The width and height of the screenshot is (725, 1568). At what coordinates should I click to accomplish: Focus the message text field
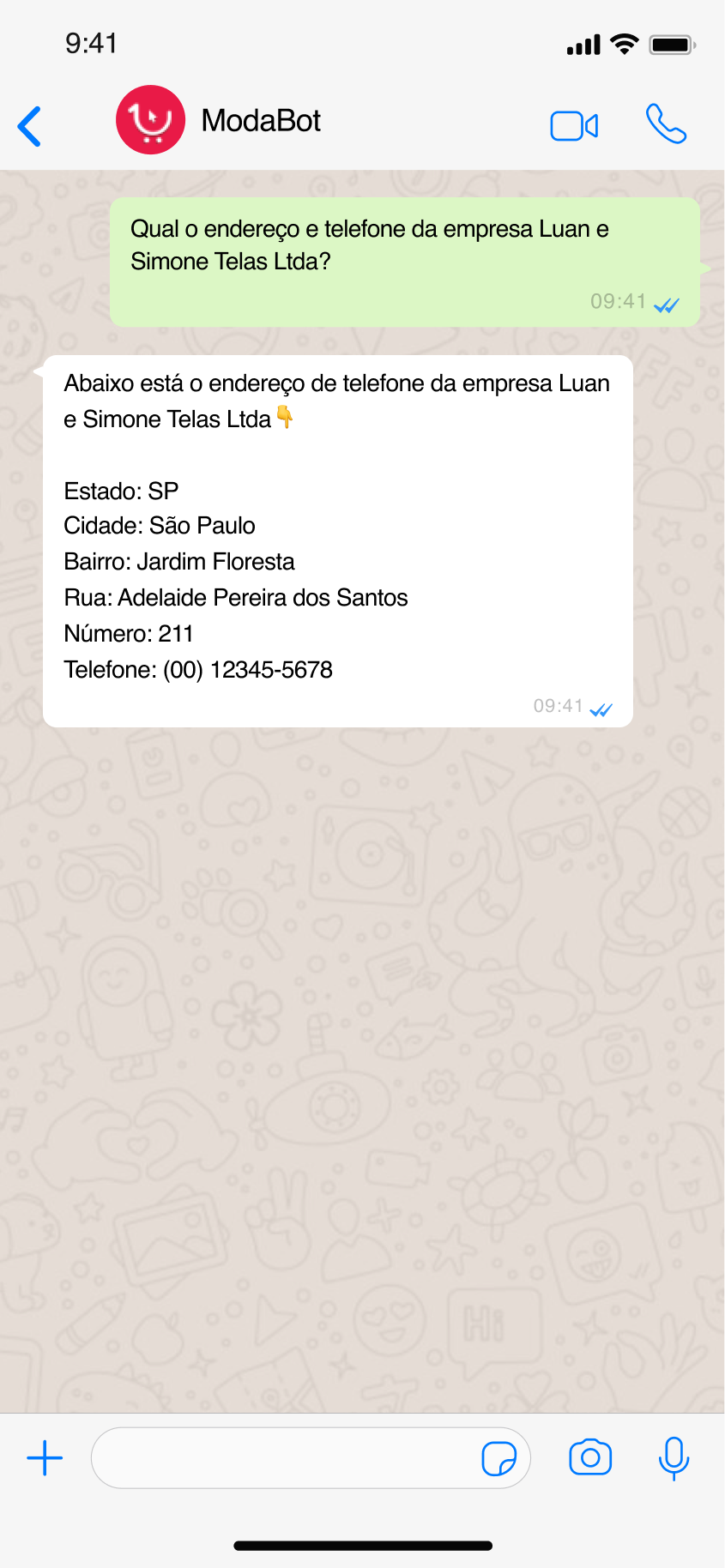(x=283, y=1458)
